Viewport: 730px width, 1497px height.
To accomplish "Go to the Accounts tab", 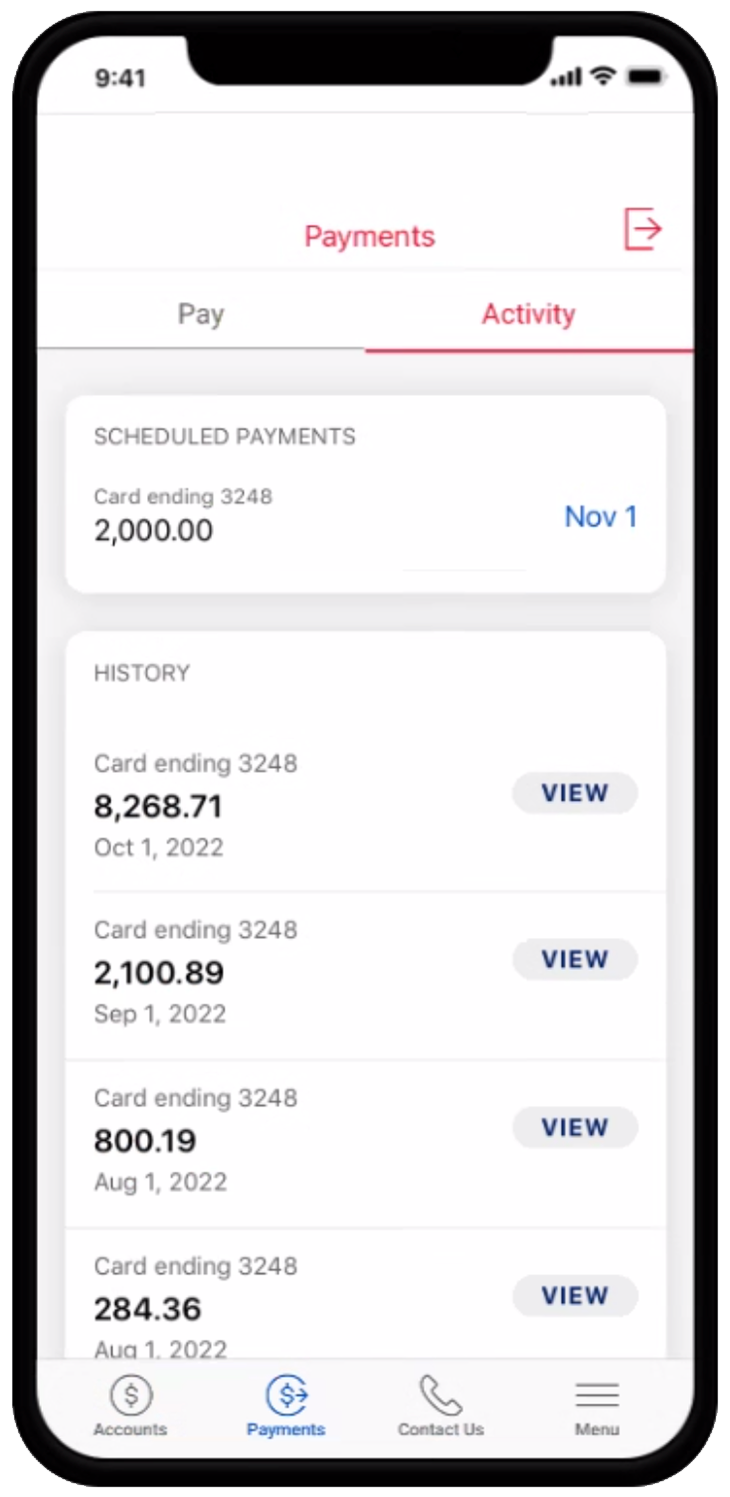I will point(130,1405).
